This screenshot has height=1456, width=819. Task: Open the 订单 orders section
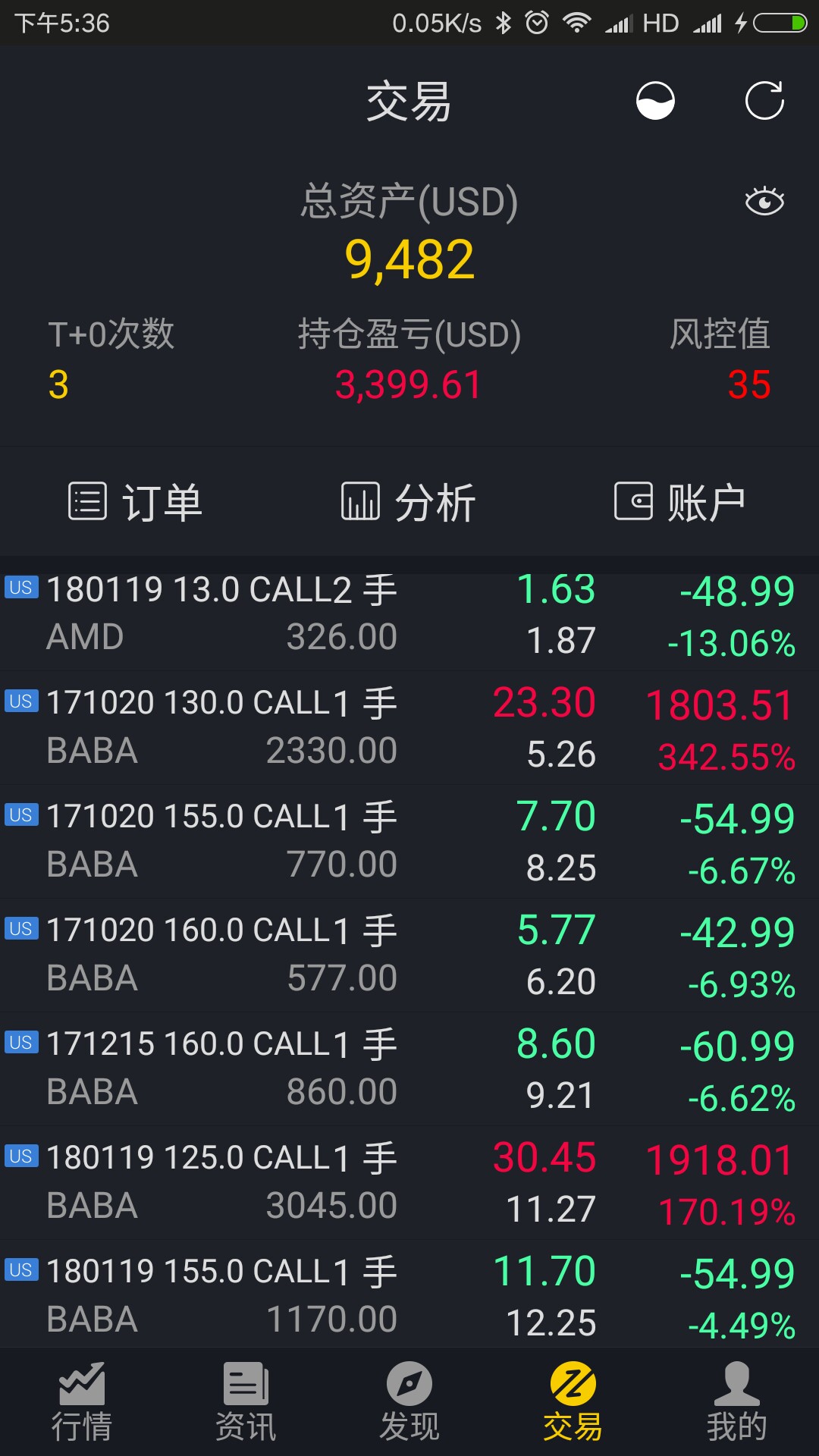[136, 502]
